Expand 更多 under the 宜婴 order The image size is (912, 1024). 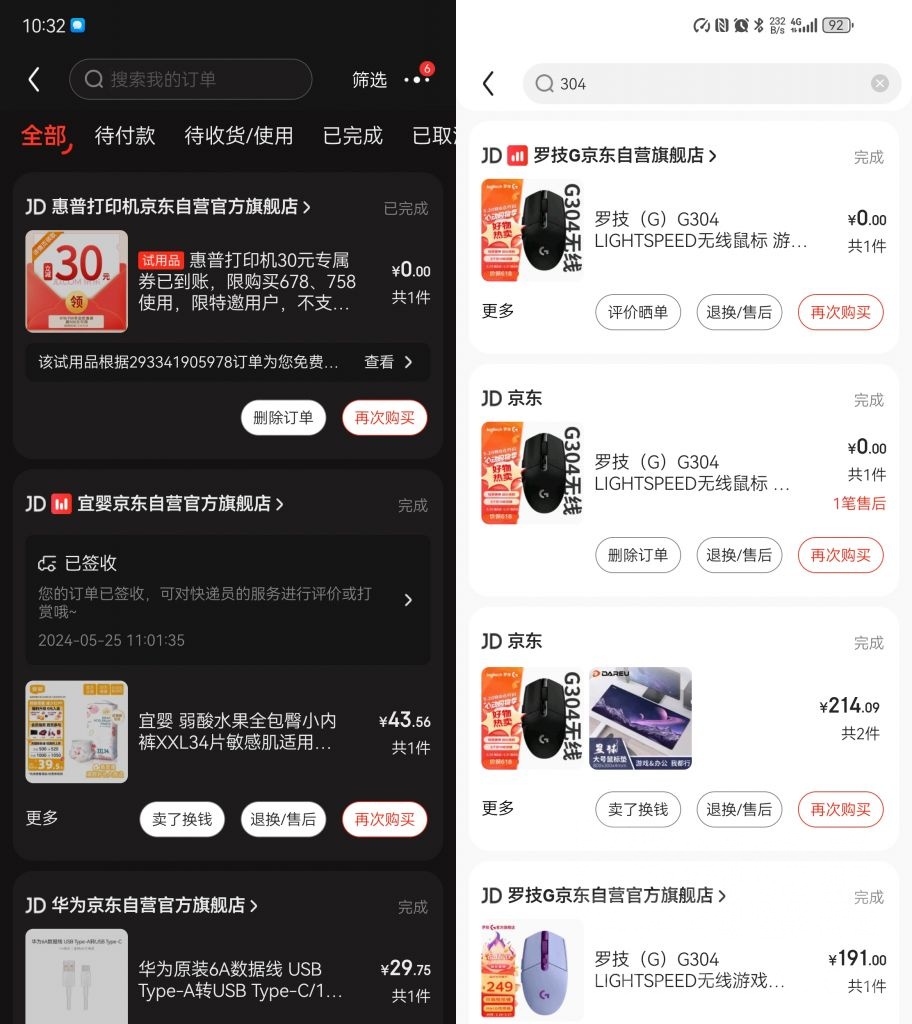click(x=40, y=818)
